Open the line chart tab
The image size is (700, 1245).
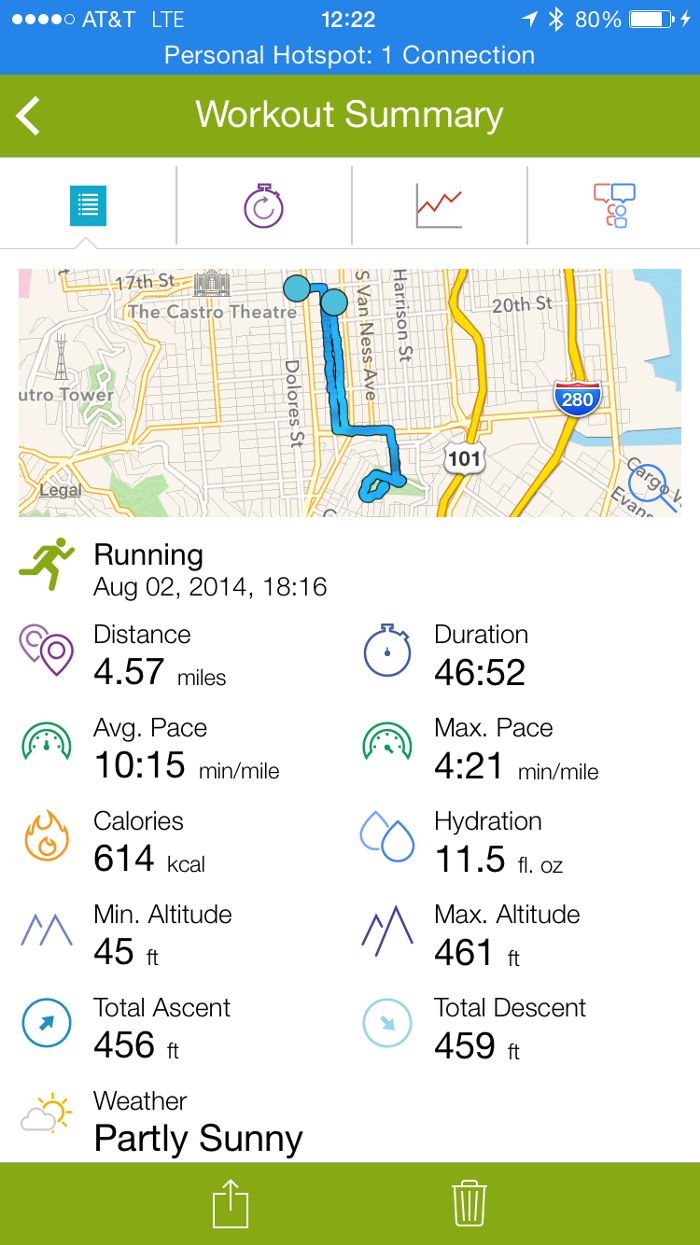coord(439,206)
